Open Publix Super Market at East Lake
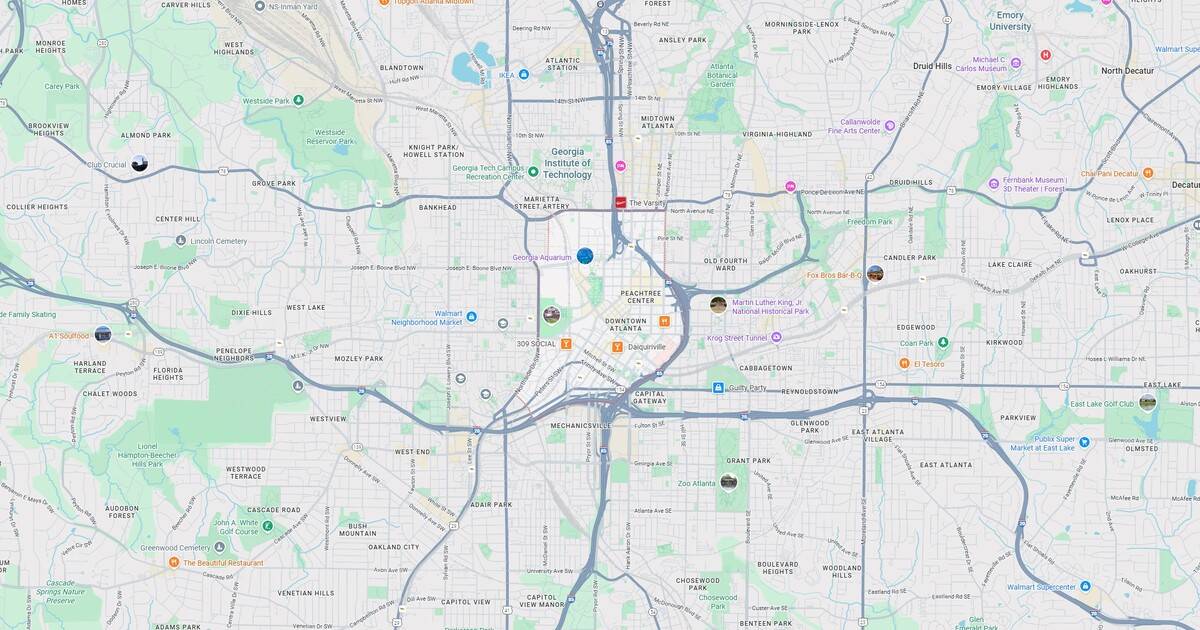Viewport: 1200px width, 630px height. [1083, 441]
